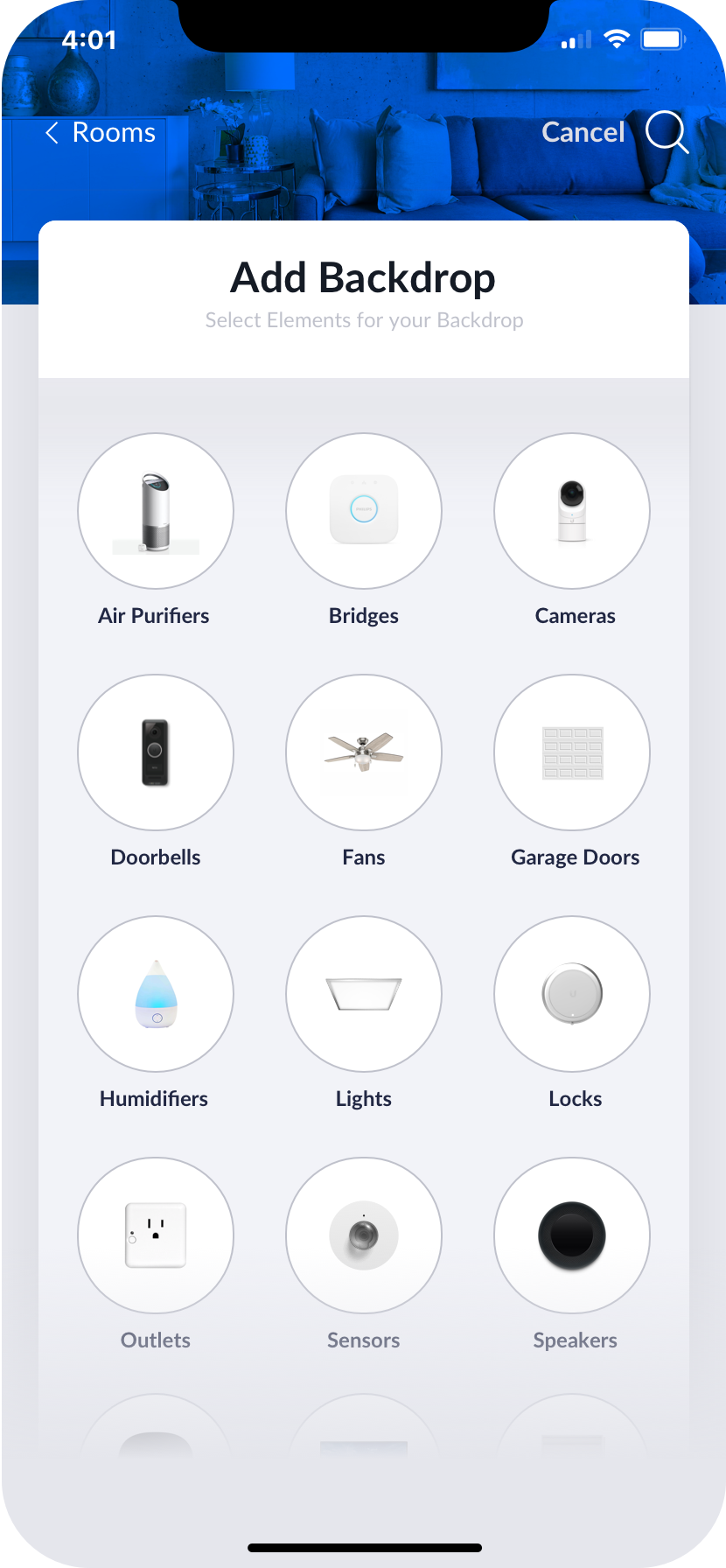726x1568 pixels.
Task: Cancel adding the backdrop
Action: (x=583, y=132)
